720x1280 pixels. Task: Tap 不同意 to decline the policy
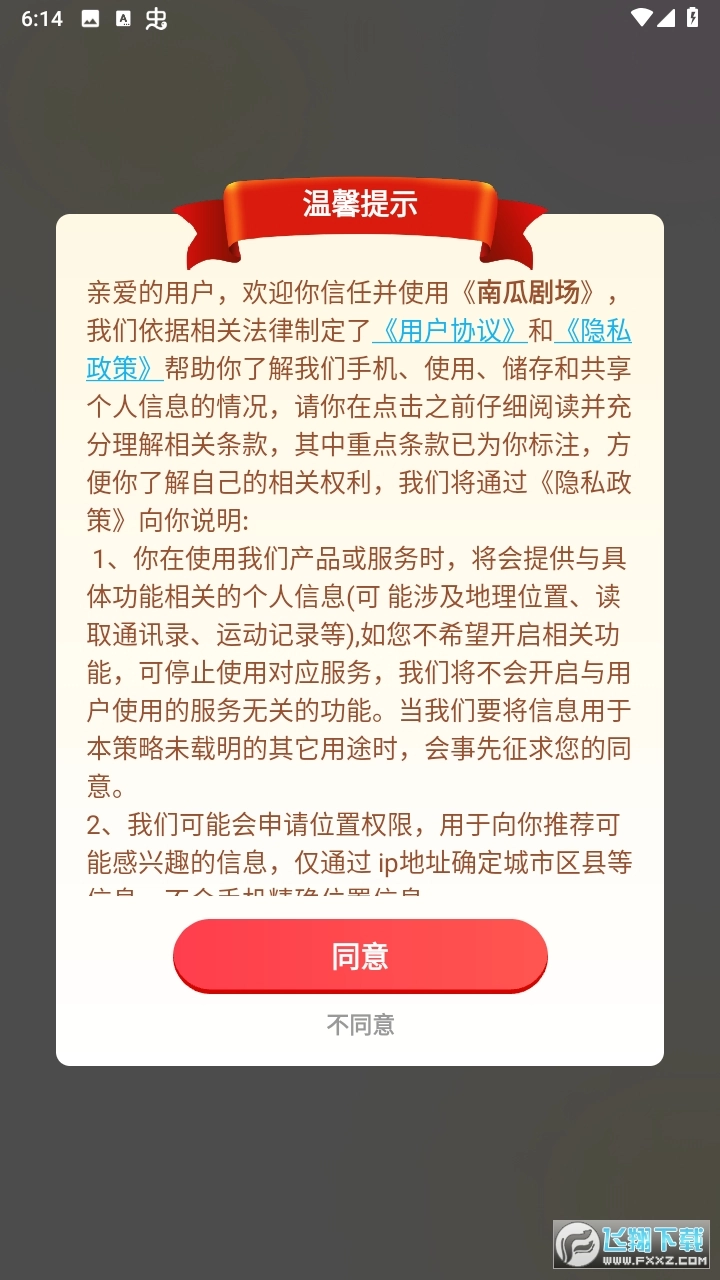tap(360, 1024)
